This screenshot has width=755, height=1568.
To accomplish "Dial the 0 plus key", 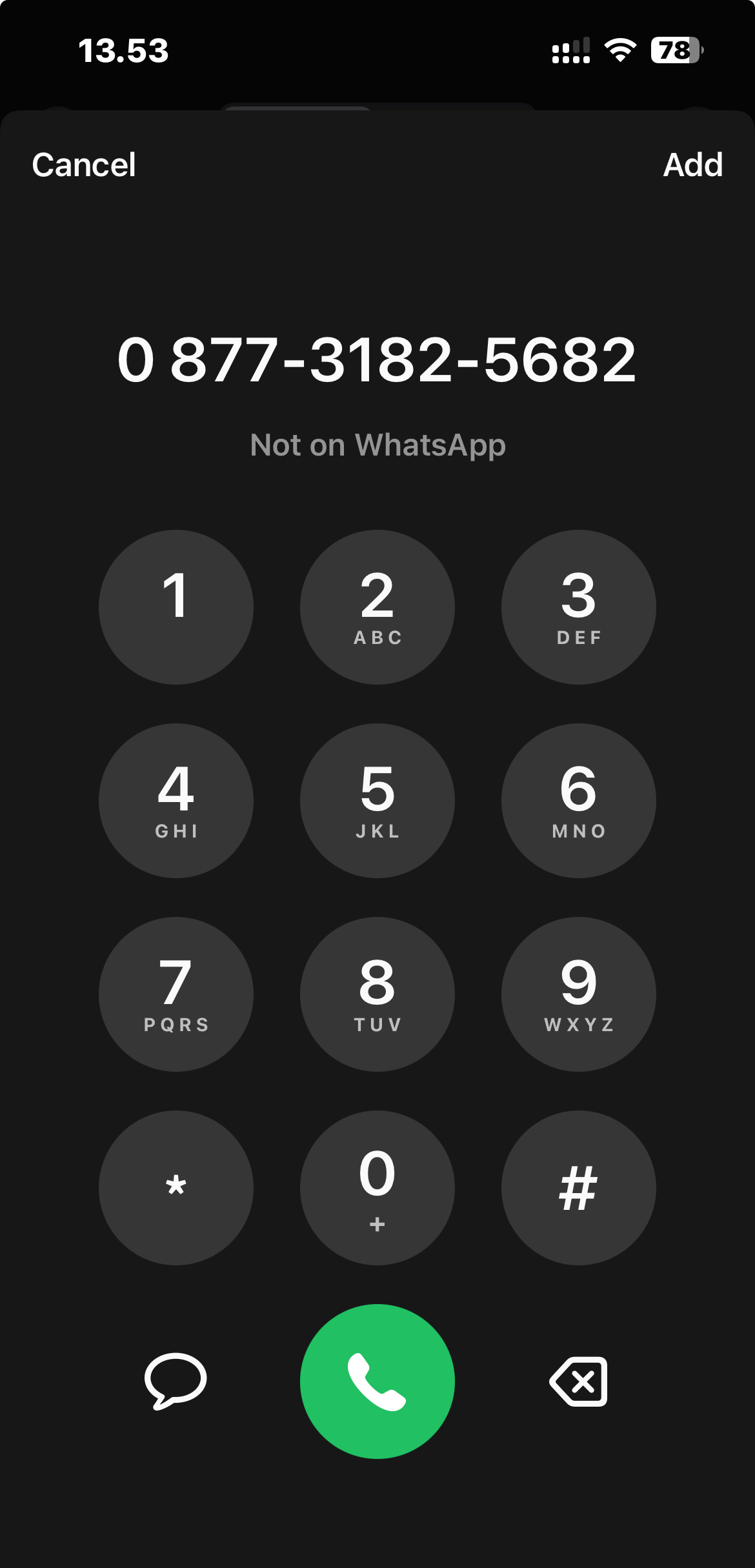I will pyautogui.click(x=377, y=1188).
